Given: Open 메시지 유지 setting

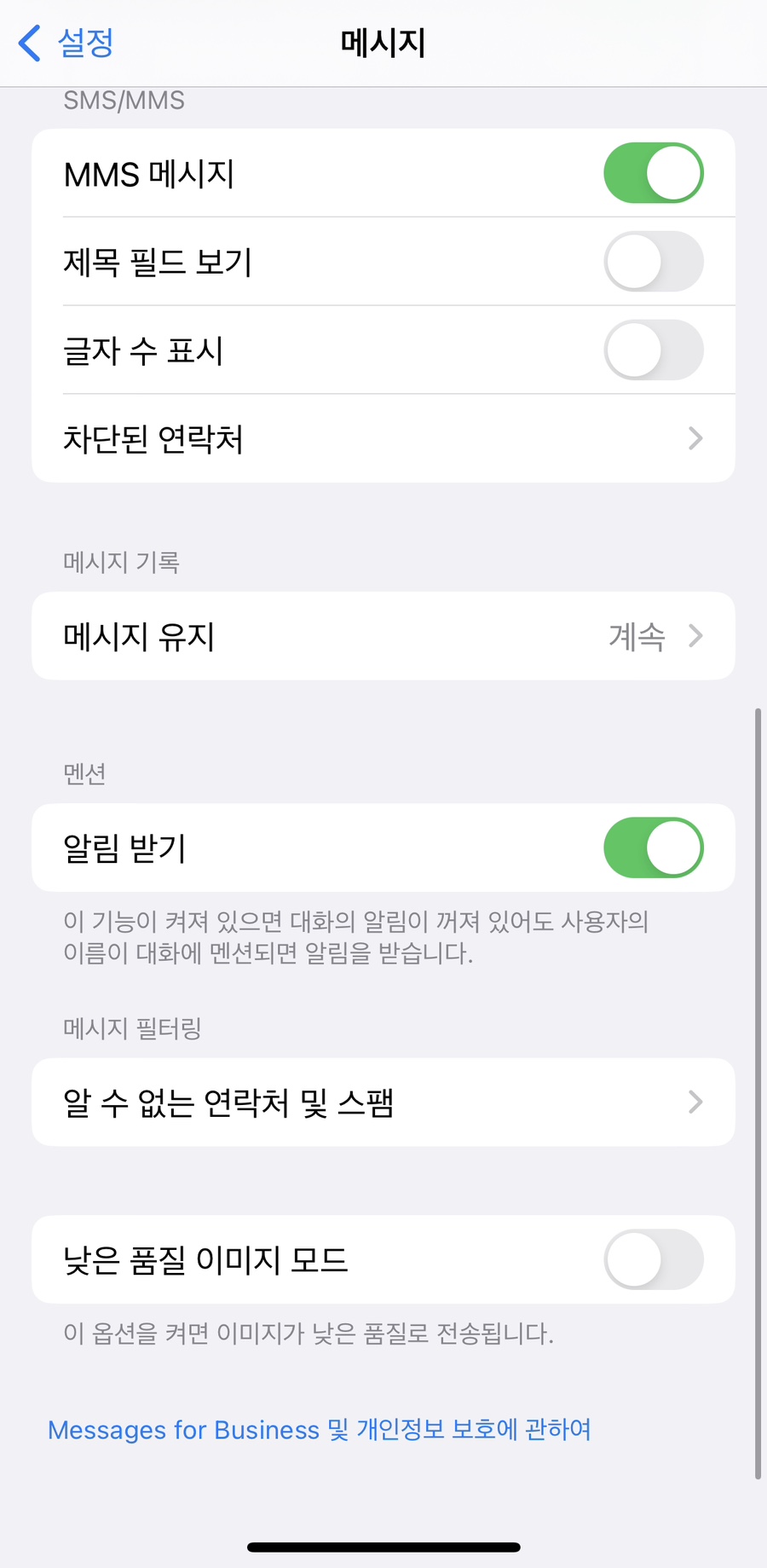Looking at the screenshot, I should pos(383,636).
